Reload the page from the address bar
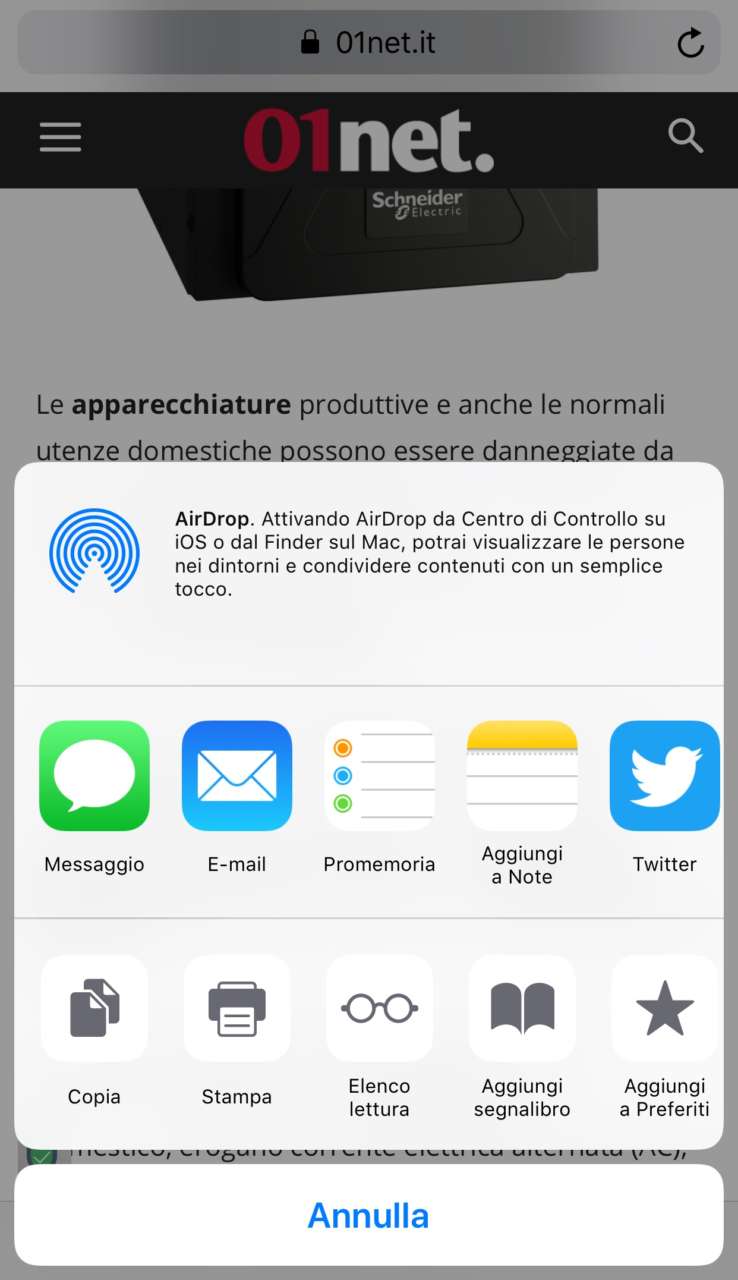The width and height of the screenshot is (738, 1280). (690, 42)
